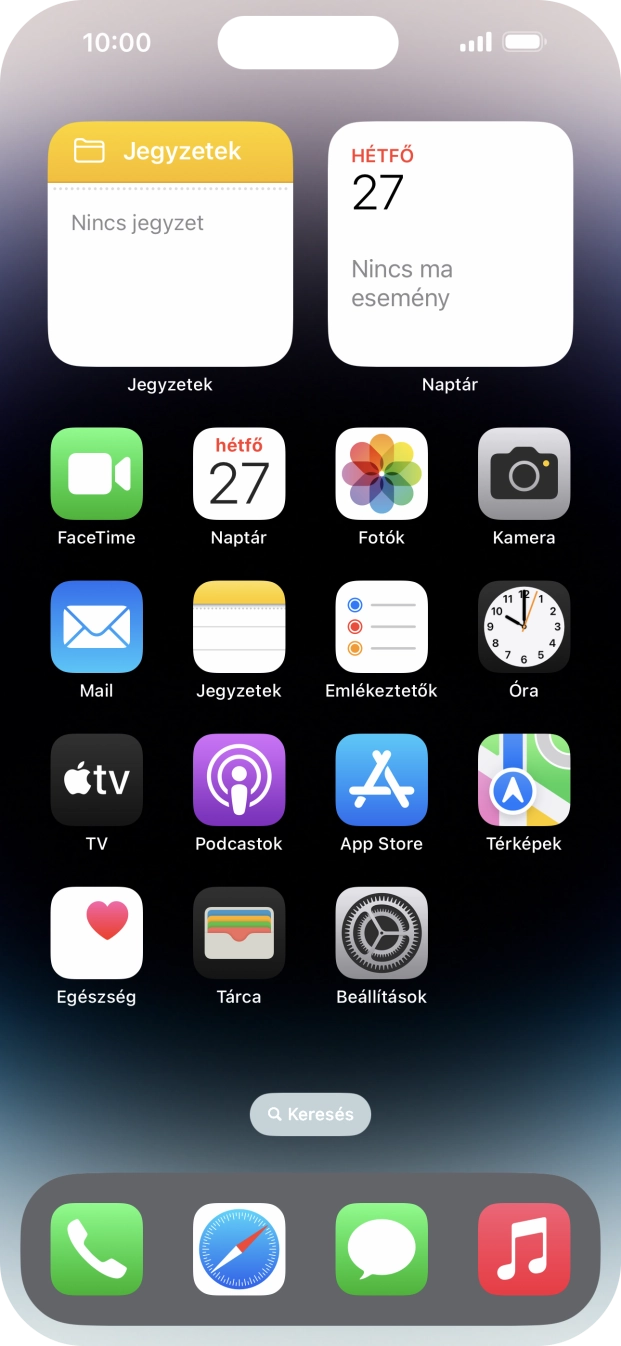Image resolution: width=621 pixels, height=1346 pixels.
Task: Open Beállítások settings
Action: click(x=381, y=933)
